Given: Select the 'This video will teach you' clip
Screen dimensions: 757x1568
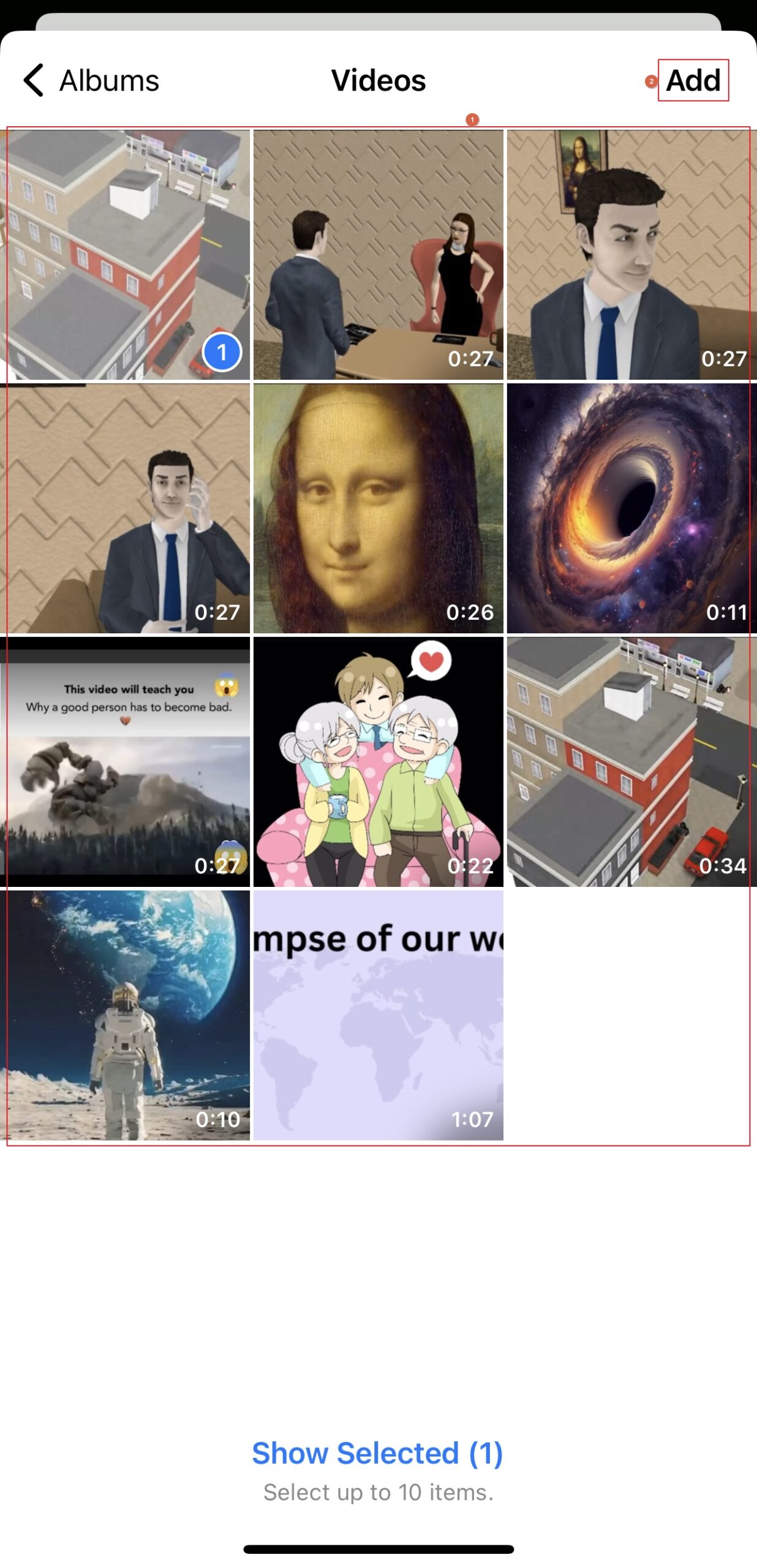Looking at the screenshot, I should 125,761.
